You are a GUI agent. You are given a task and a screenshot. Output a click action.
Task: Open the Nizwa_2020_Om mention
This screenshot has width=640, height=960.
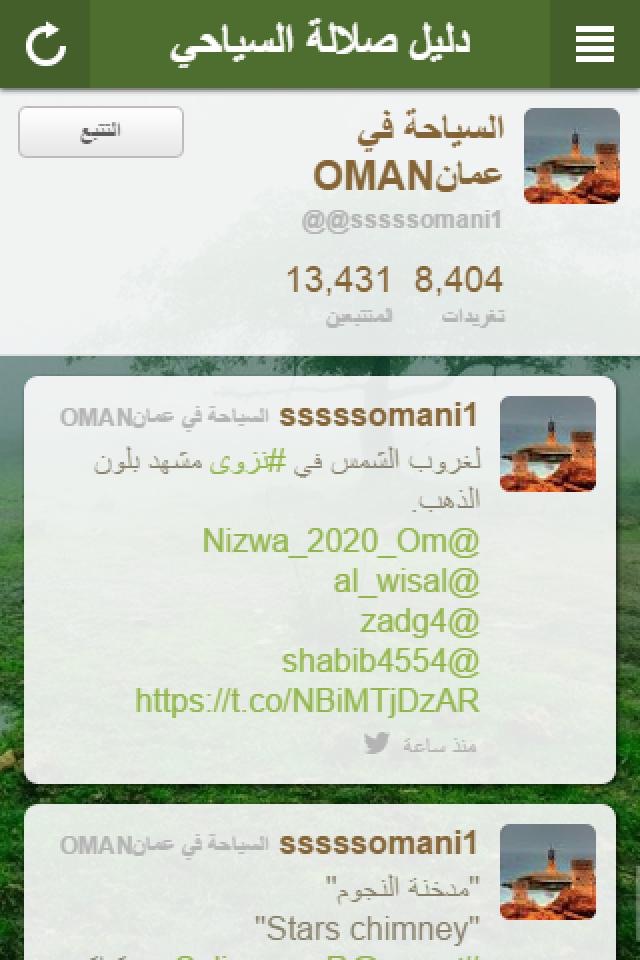point(340,541)
